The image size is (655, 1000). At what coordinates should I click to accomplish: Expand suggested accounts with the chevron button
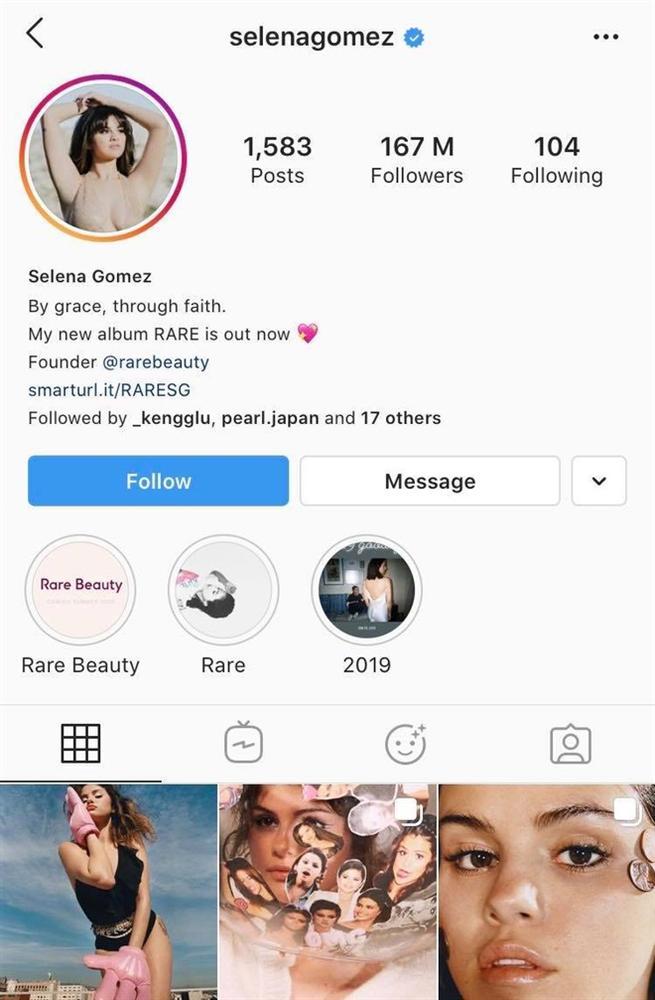point(599,481)
